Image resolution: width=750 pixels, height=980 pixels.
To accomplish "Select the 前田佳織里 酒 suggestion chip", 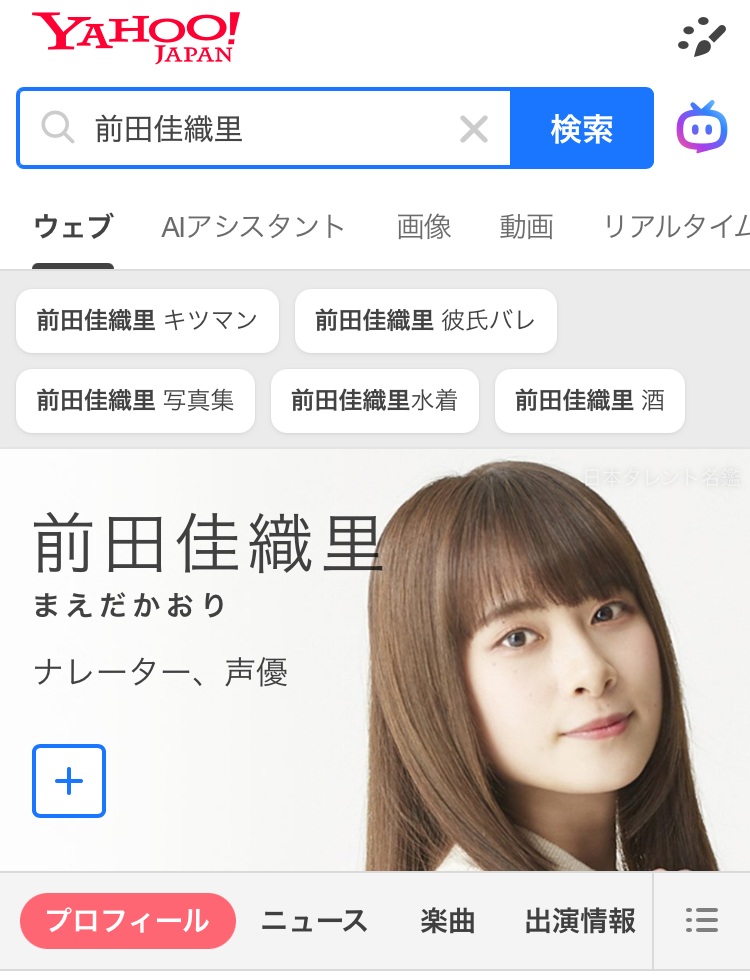I will tap(589, 401).
